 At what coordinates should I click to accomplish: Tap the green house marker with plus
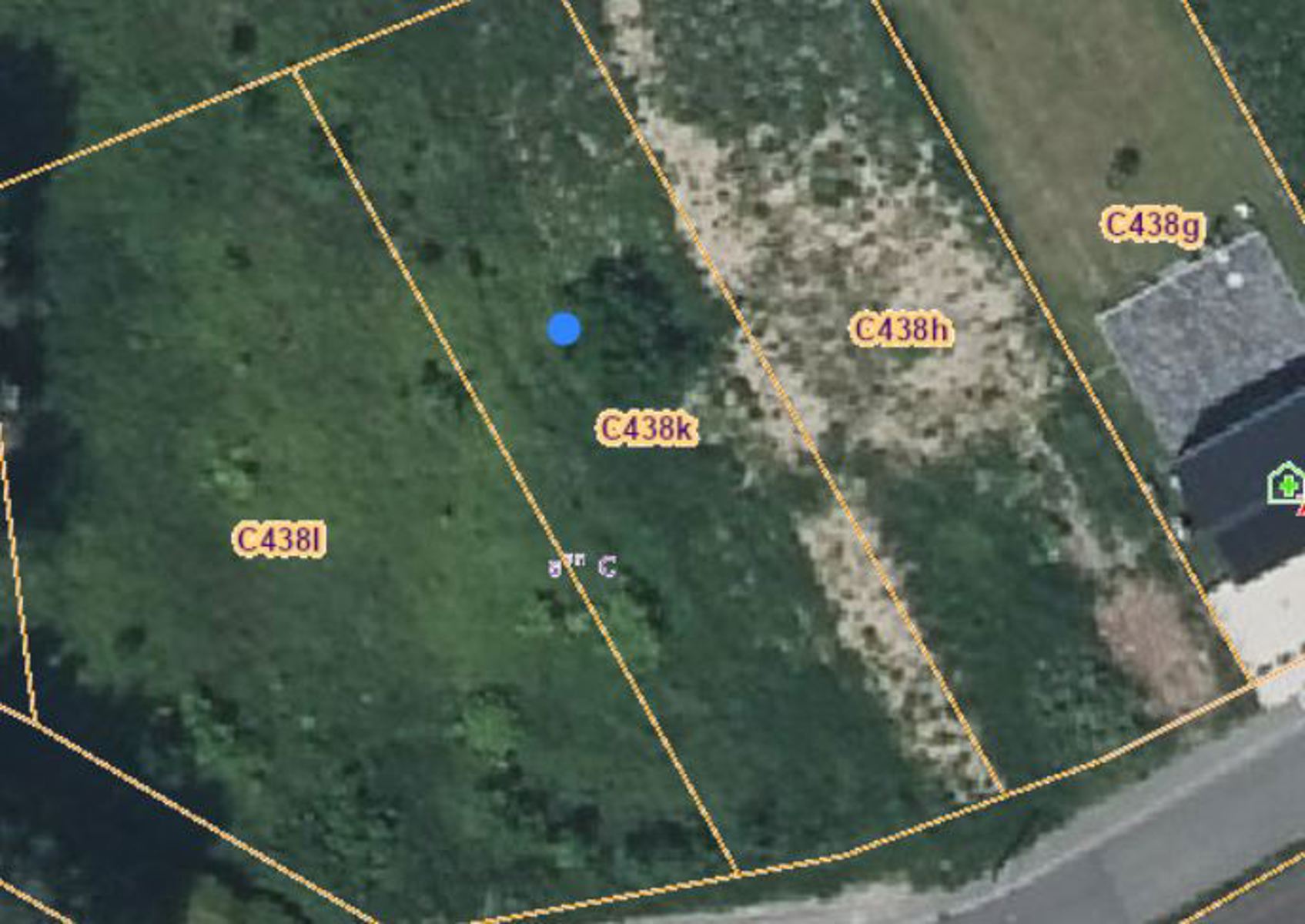tap(1285, 485)
